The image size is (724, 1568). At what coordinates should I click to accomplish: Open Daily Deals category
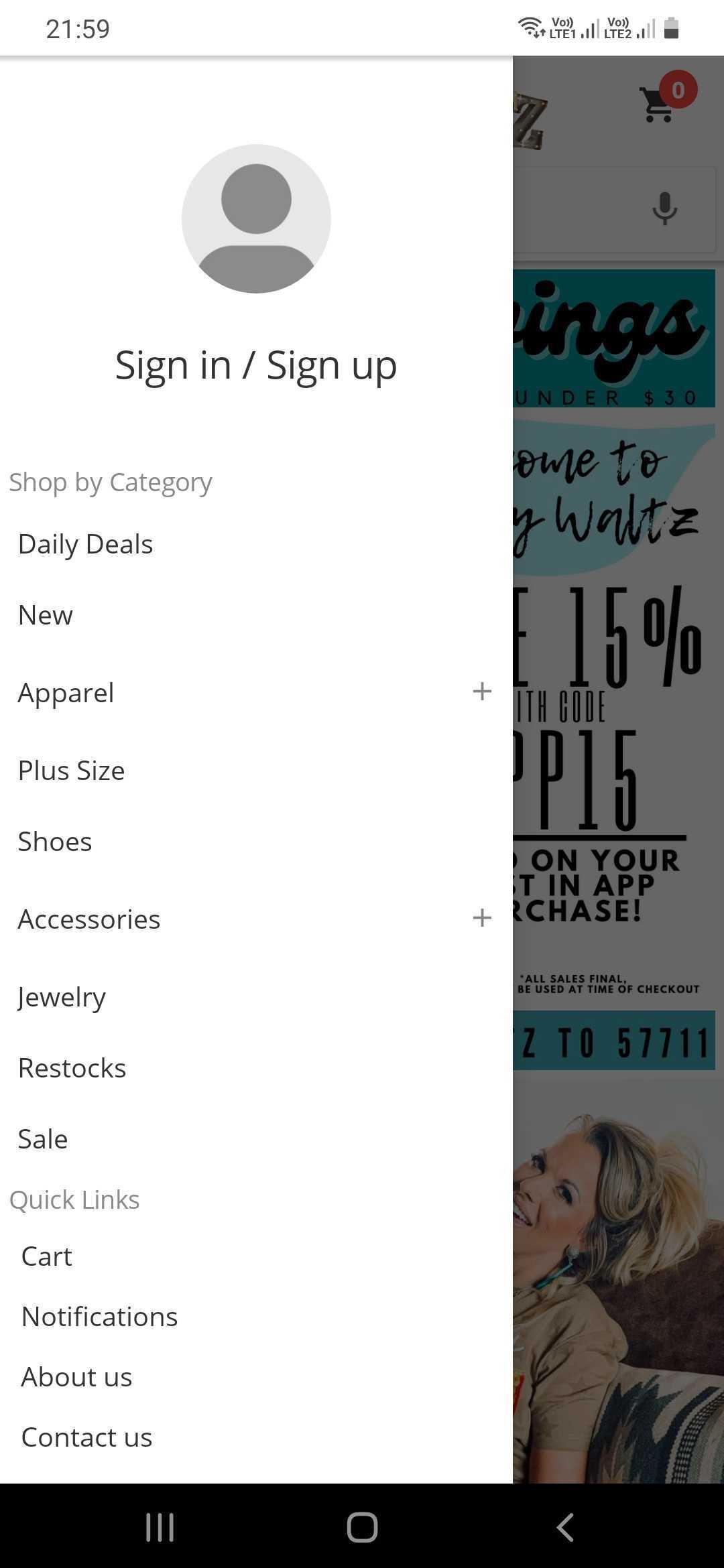pyautogui.click(x=86, y=544)
